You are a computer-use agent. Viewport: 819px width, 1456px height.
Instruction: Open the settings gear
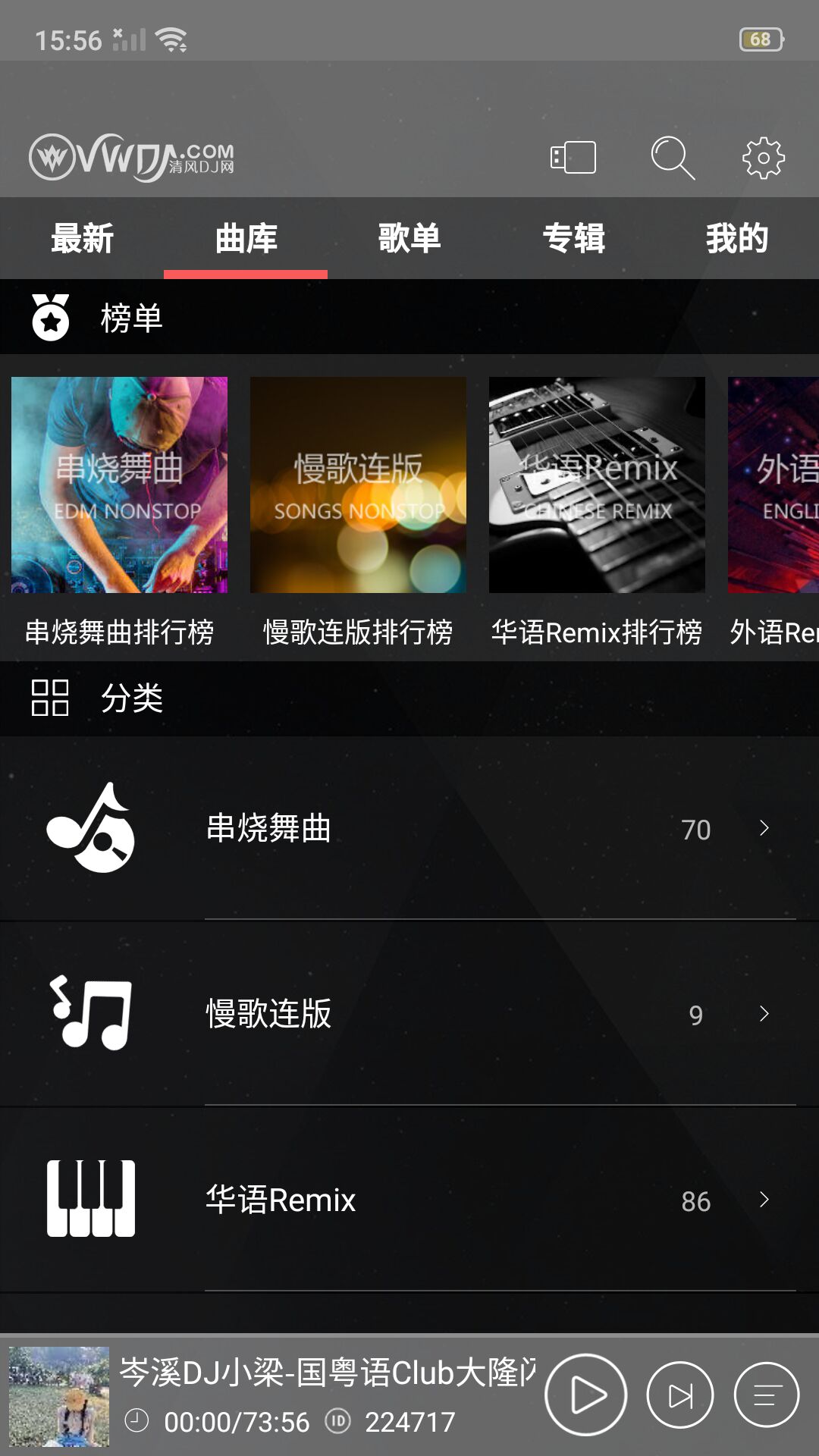(x=764, y=157)
